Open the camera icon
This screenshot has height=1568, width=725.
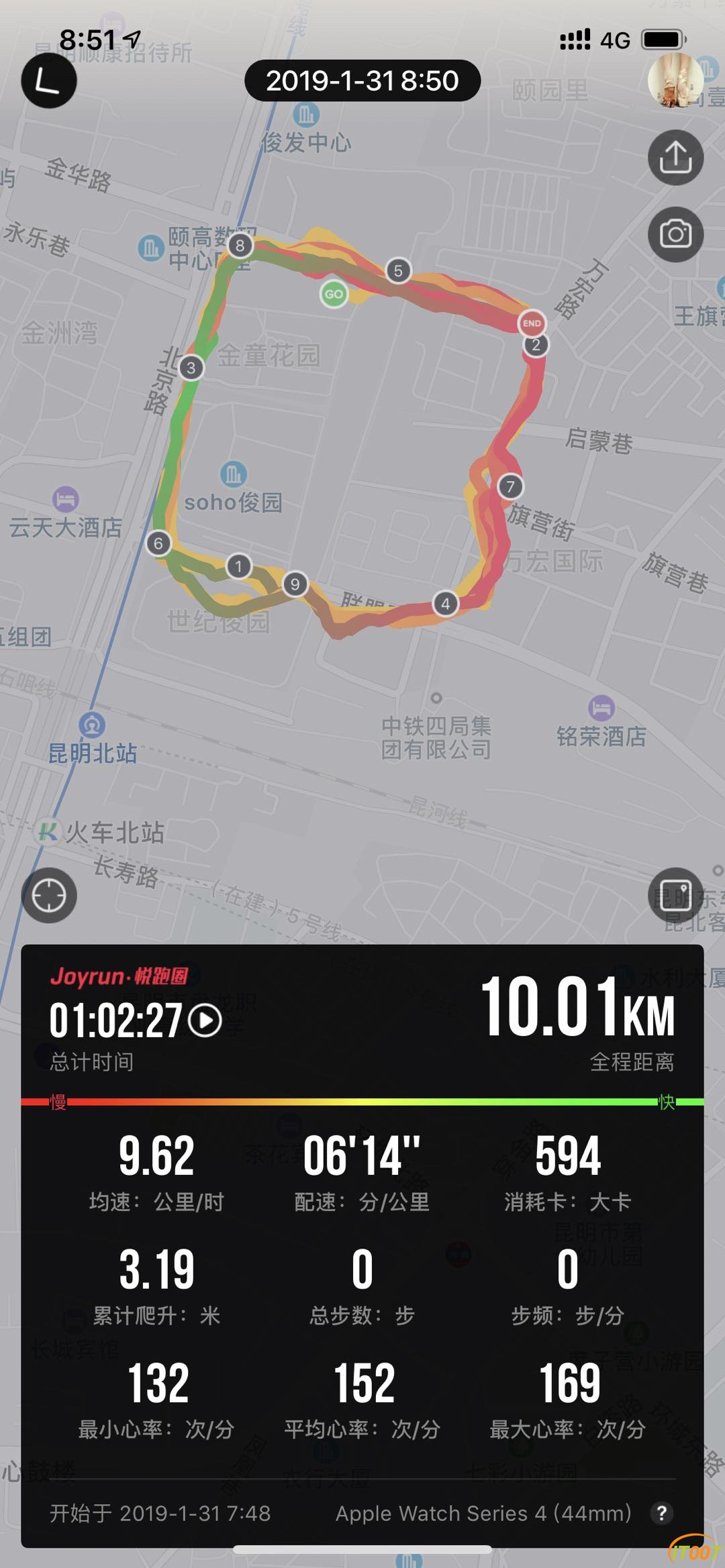[x=675, y=234]
